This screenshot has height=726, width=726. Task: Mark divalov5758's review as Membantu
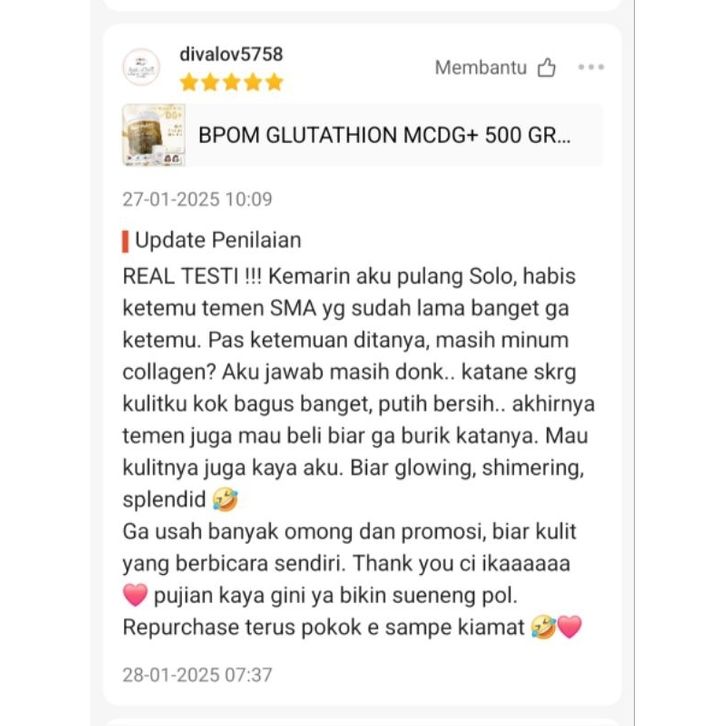tap(546, 68)
